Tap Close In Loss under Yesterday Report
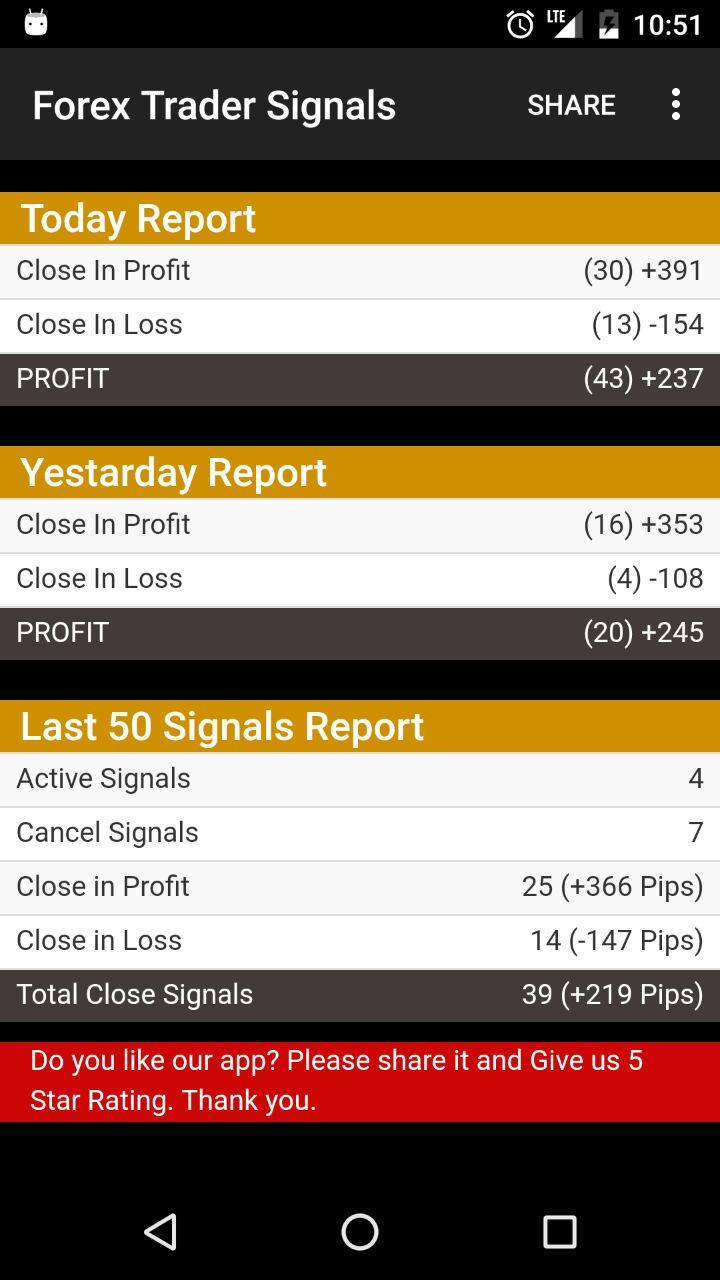Image resolution: width=720 pixels, height=1280 pixels. click(360, 578)
